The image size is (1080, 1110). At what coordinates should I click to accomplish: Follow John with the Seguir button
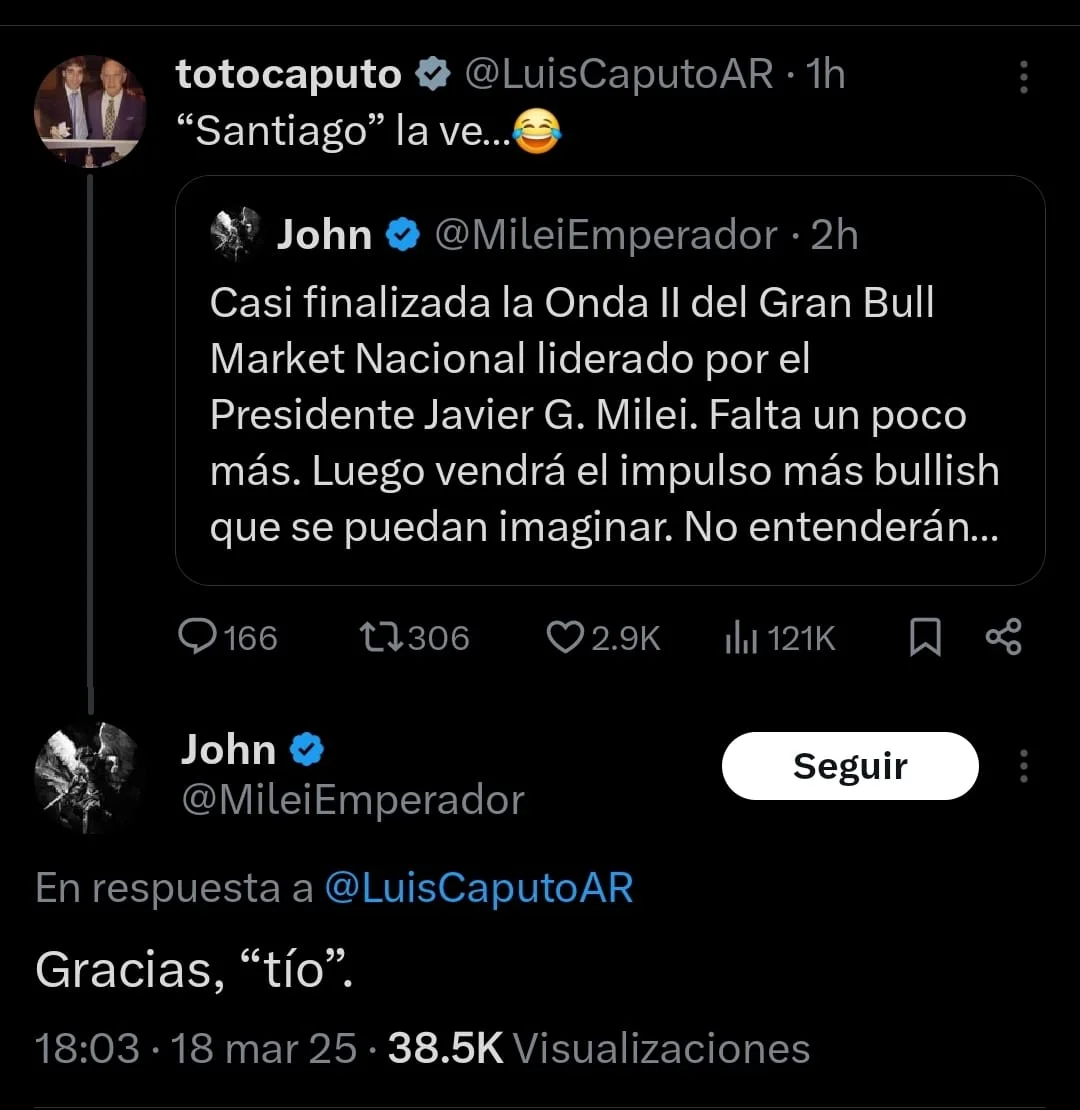[849, 766]
